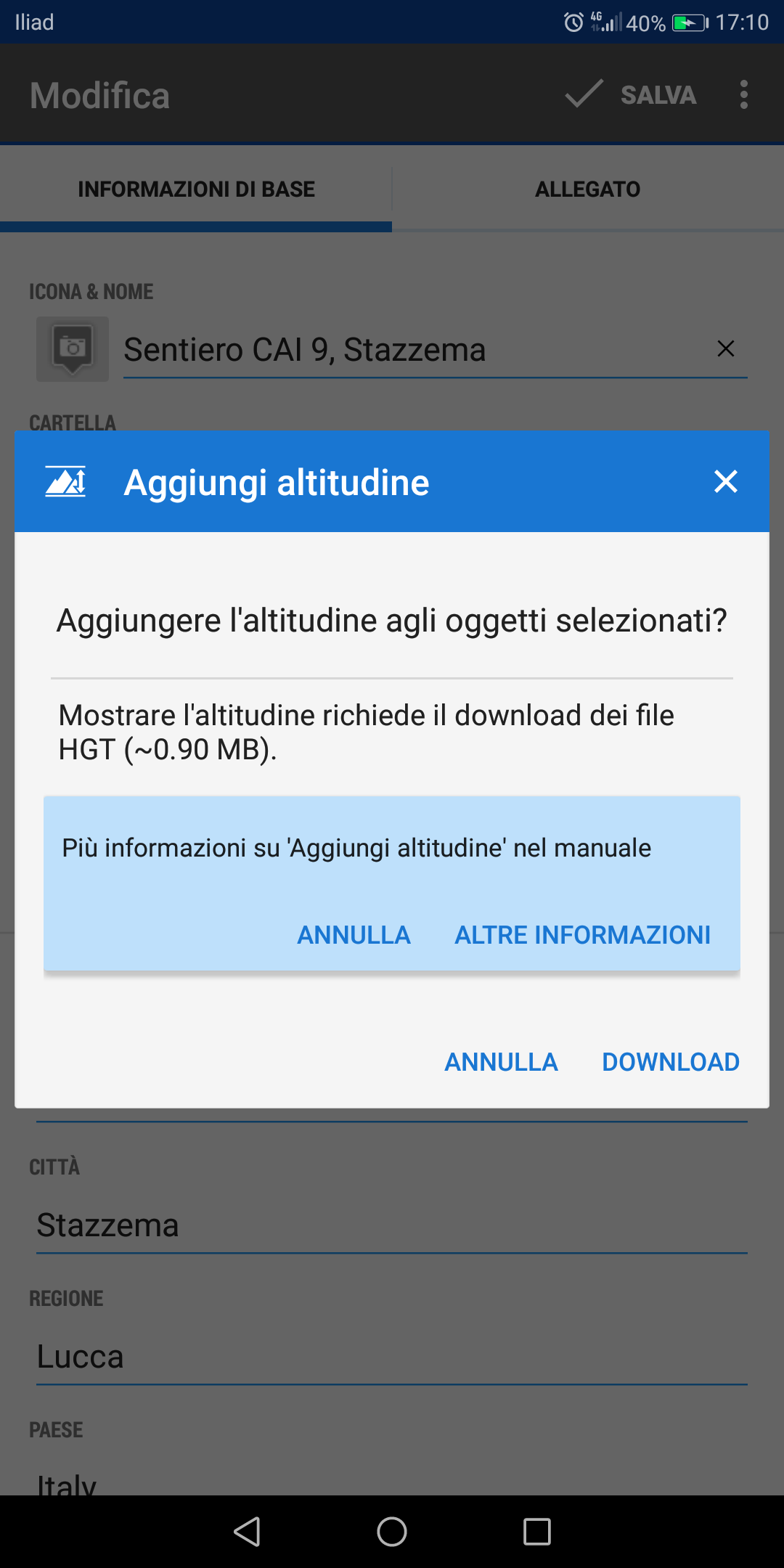This screenshot has width=784, height=1568.
Task: Tap Download to get HGT files
Action: coord(670,1062)
